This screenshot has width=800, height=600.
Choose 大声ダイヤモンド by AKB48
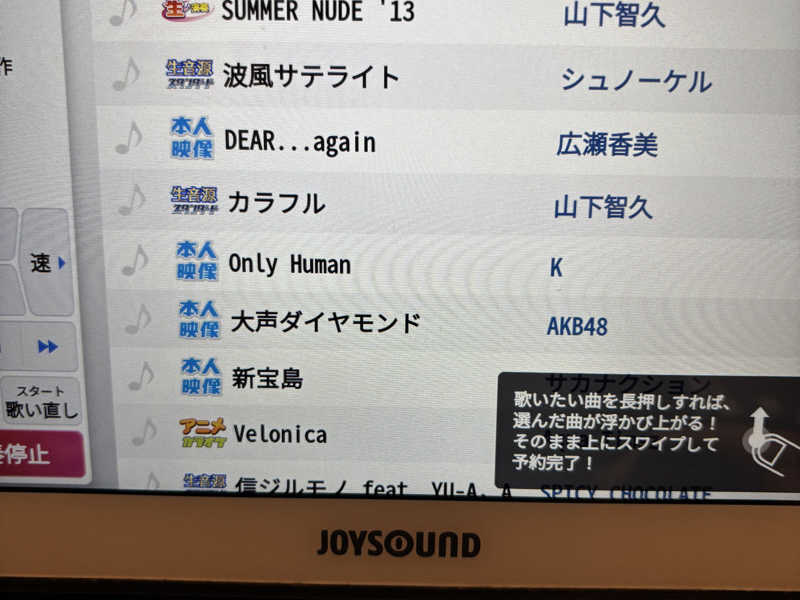click(325, 323)
